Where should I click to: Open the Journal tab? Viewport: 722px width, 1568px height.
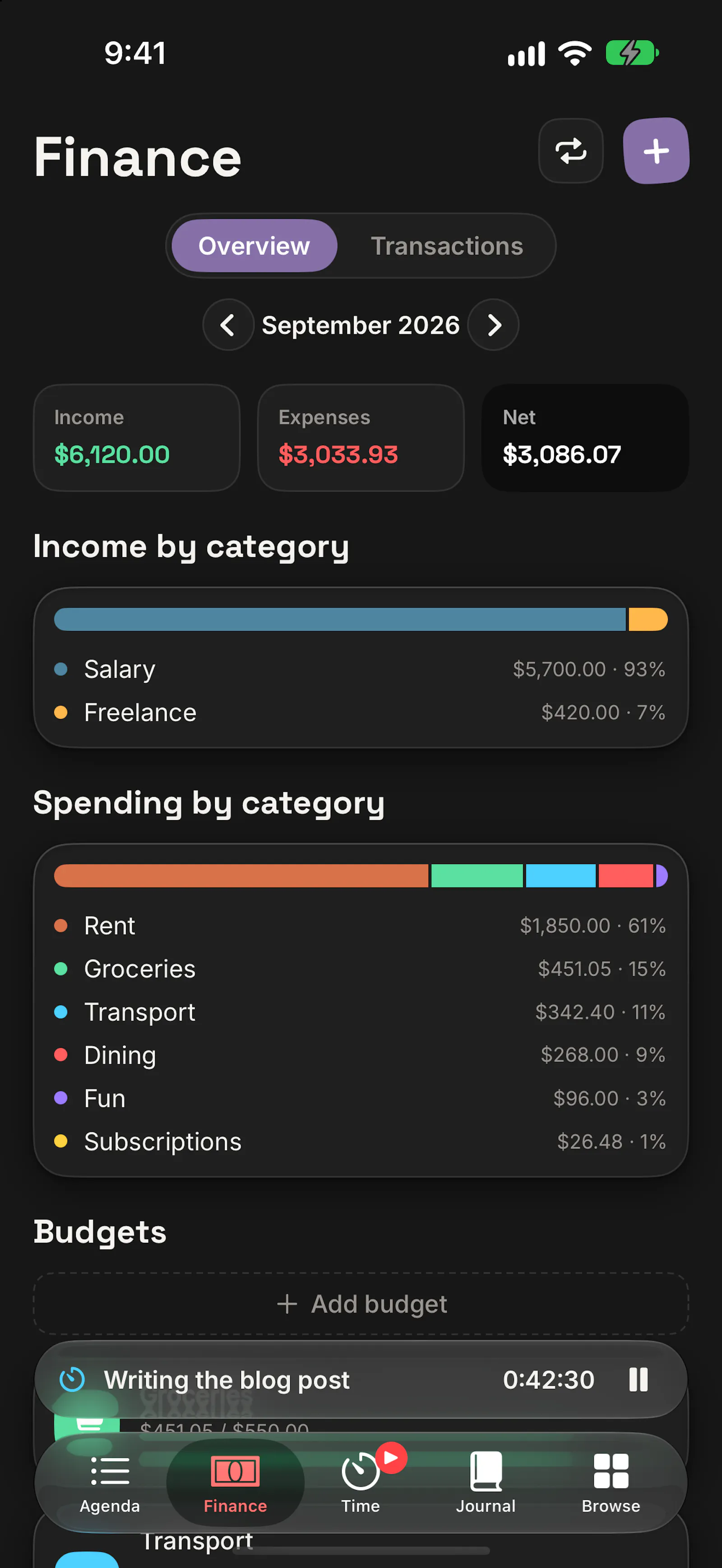pos(486,1483)
